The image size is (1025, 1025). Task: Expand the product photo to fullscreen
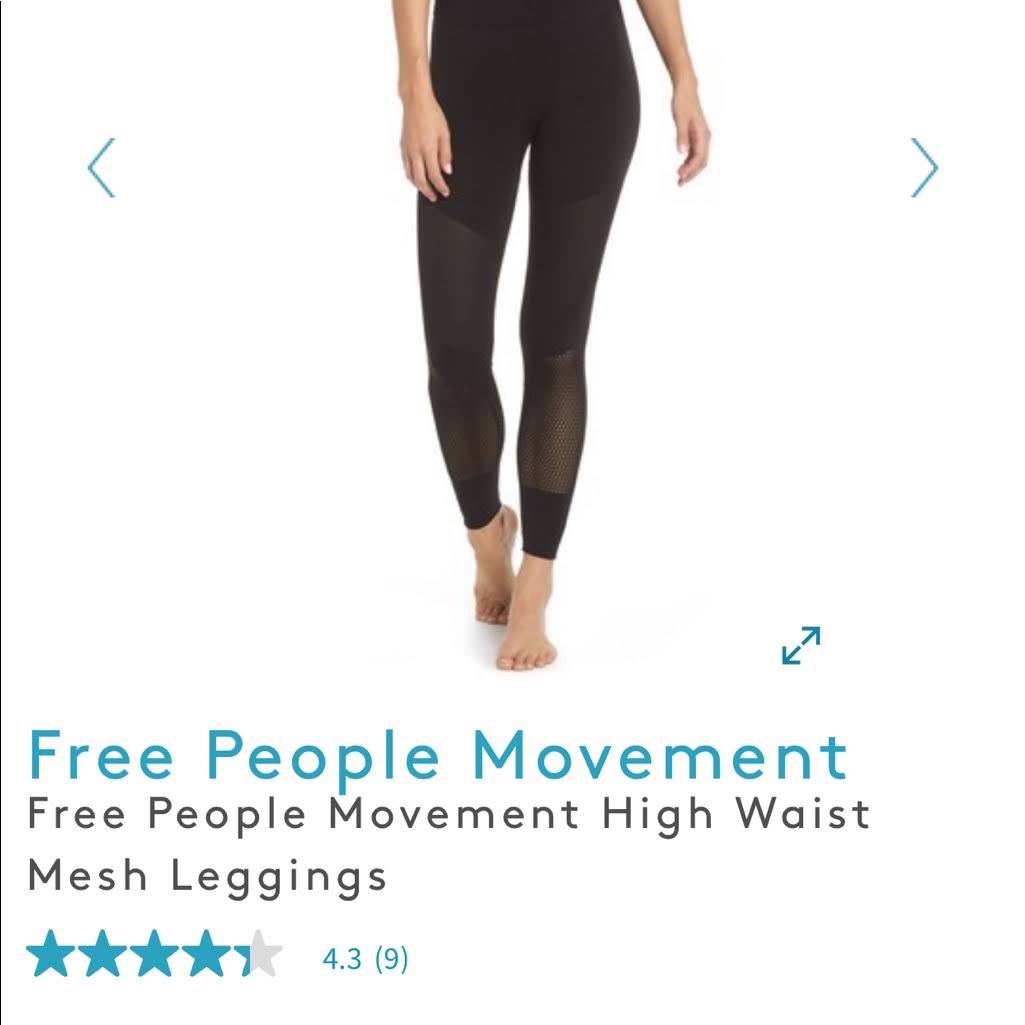click(801, 645)
